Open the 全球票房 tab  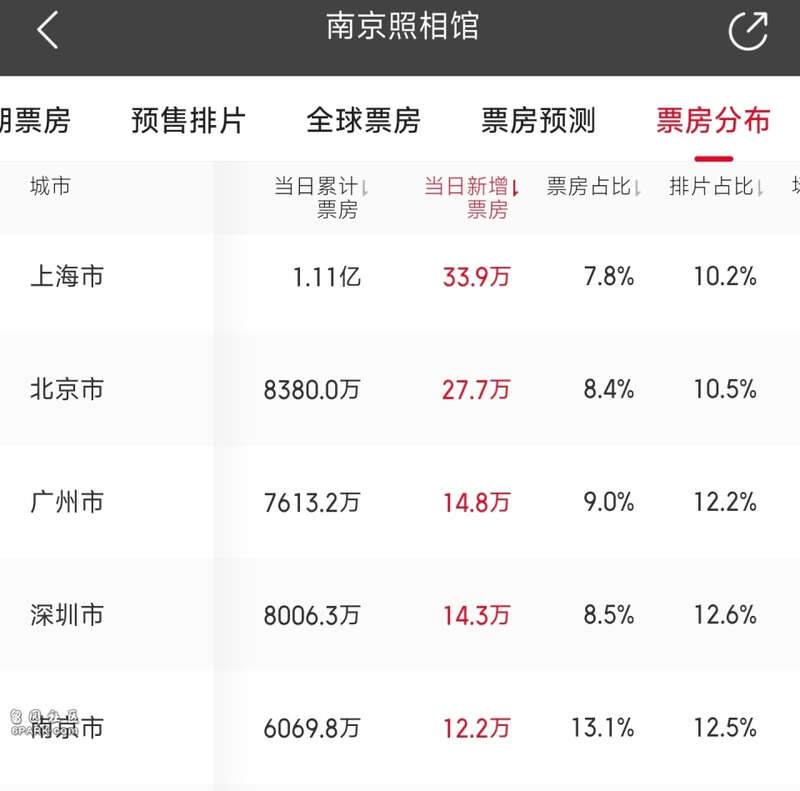coord(363,121)
